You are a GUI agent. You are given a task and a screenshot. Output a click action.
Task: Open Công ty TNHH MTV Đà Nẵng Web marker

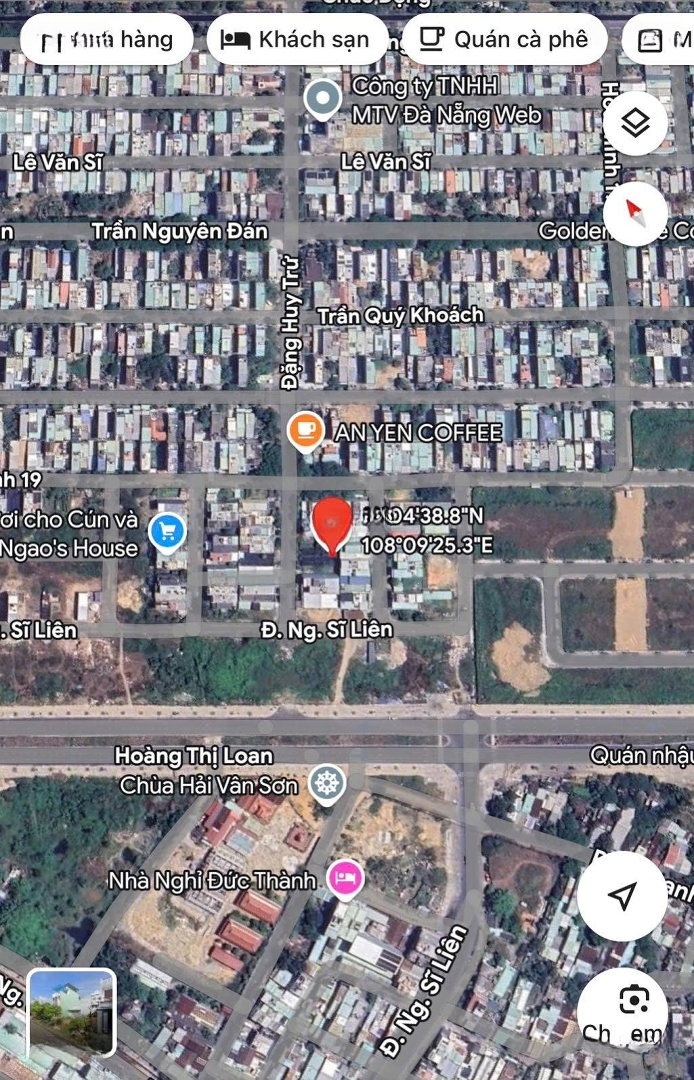tap(322, 100)
